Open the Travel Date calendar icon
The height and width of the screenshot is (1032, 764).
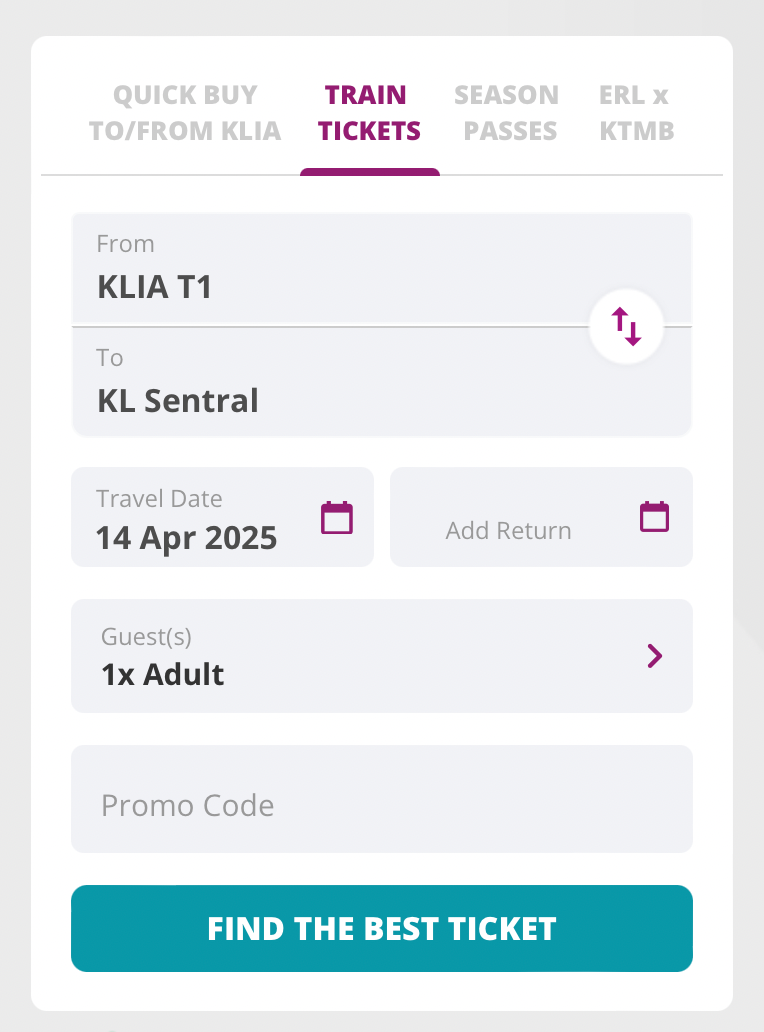coord(337,517)
